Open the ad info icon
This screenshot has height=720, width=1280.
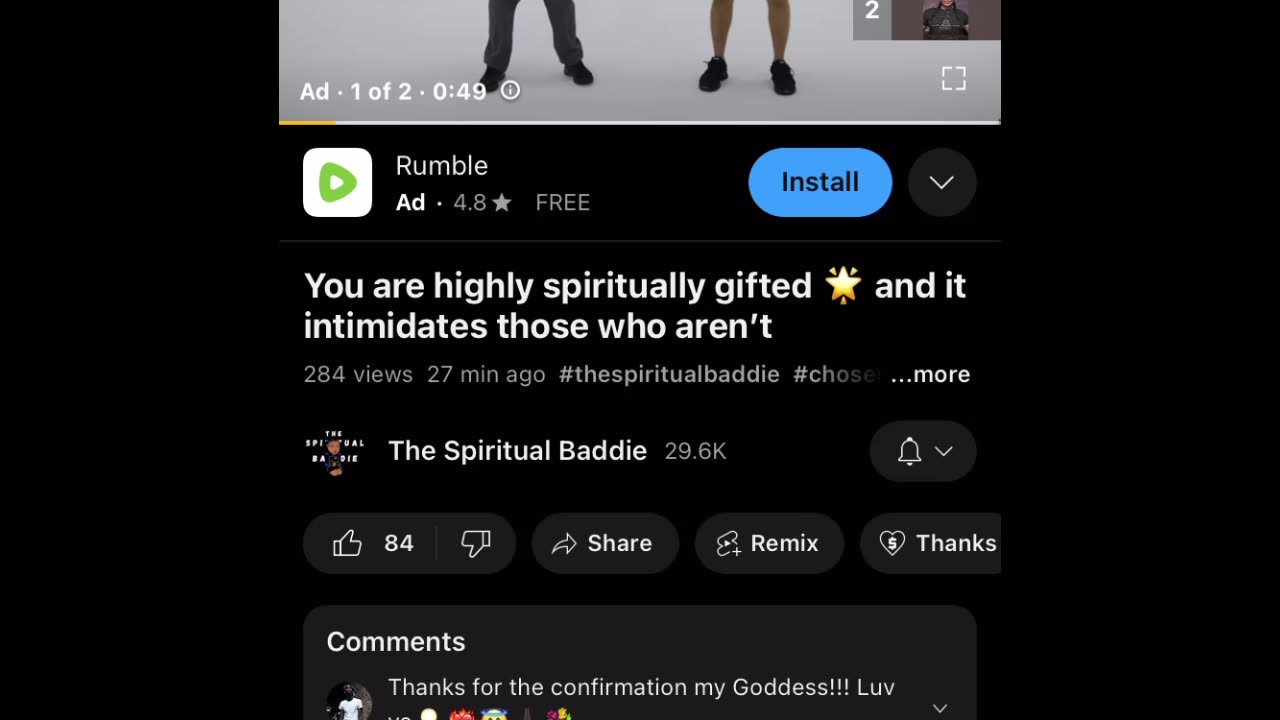(x=510, y=91)
